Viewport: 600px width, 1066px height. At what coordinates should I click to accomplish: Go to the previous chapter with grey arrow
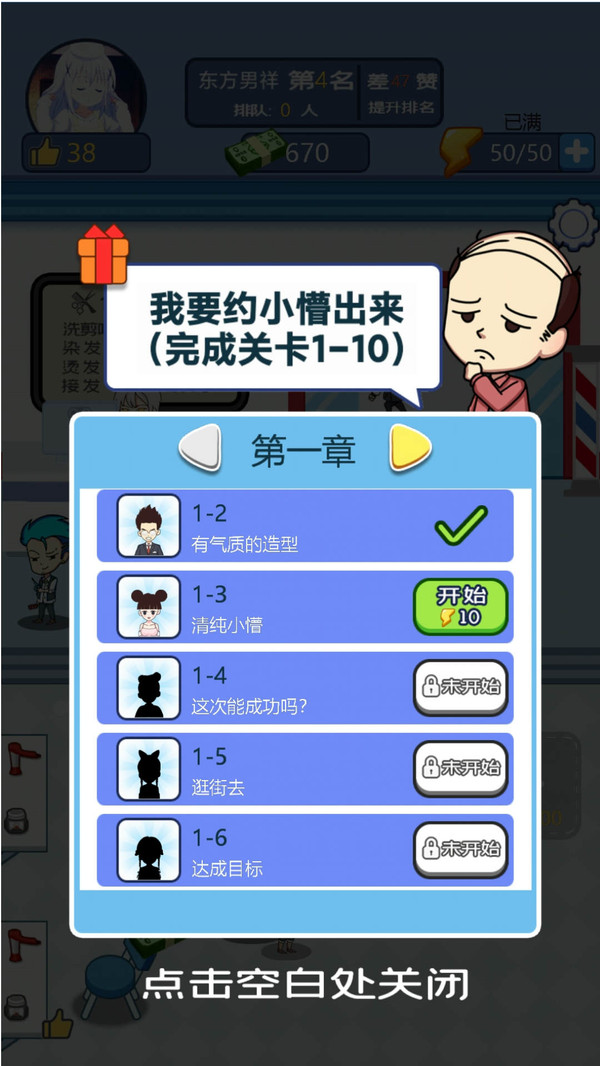pyautogui.click(x=199, y=450)
